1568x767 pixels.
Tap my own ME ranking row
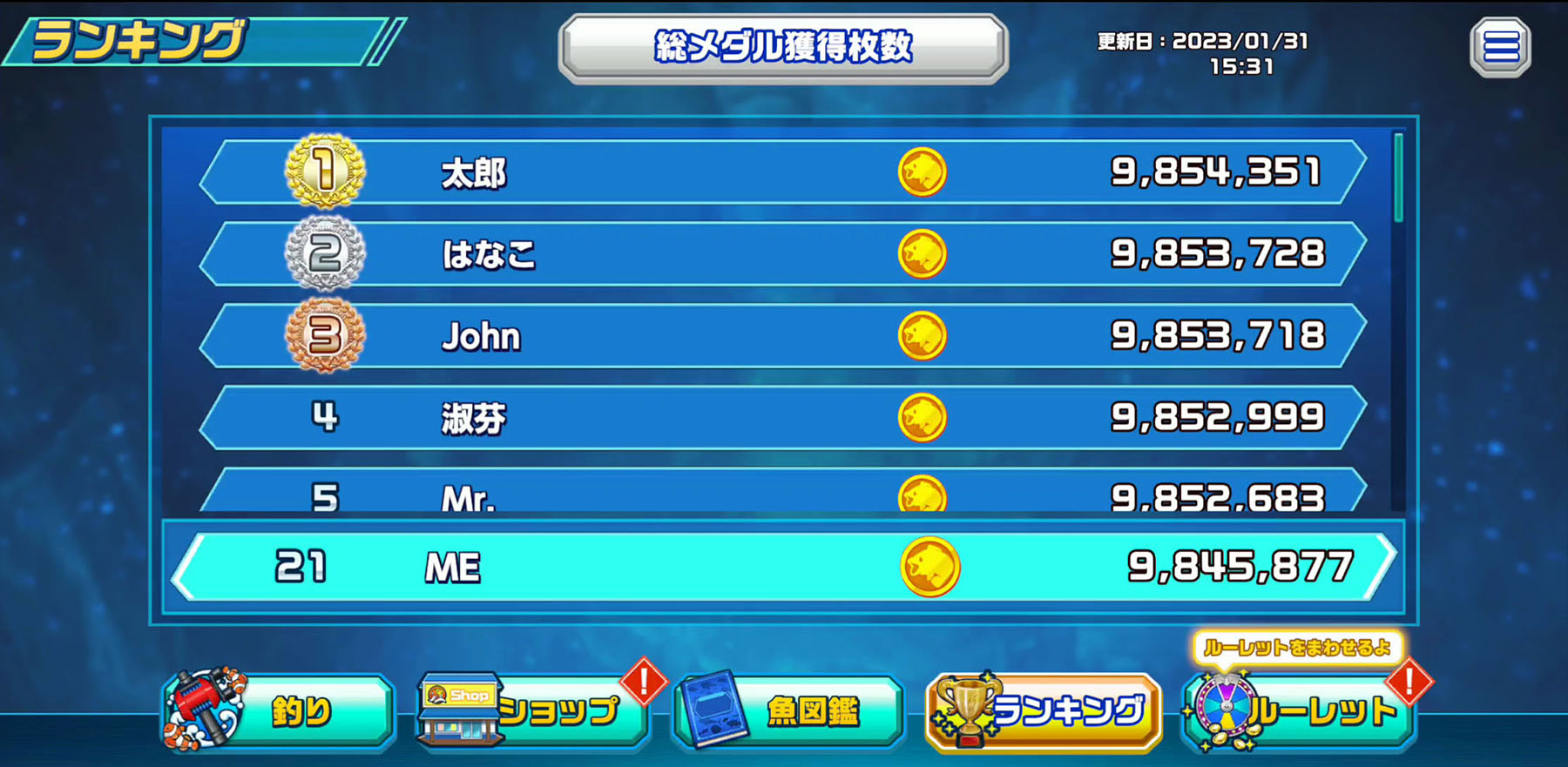click(x=782, y=567)
